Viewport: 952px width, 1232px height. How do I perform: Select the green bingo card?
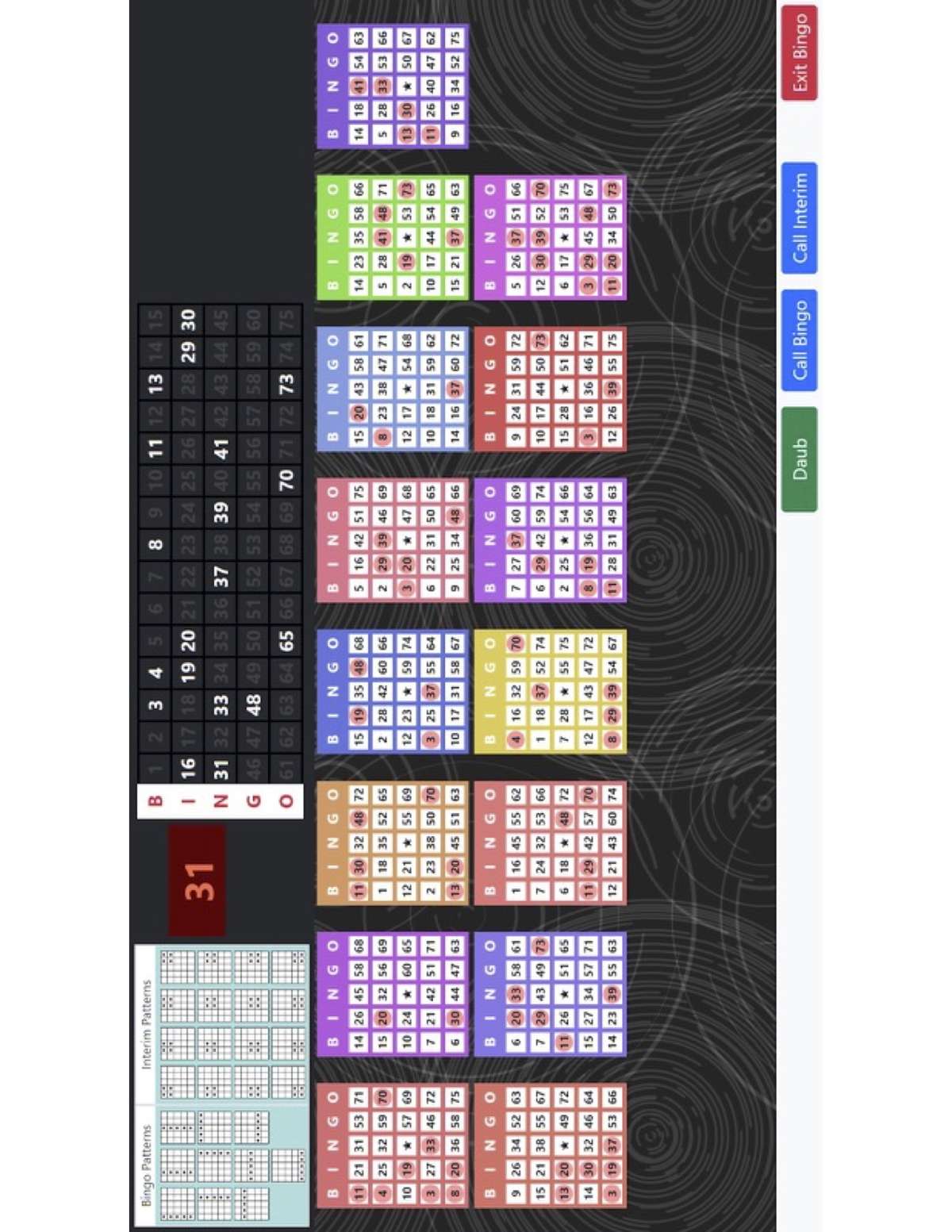tap(393, 238)
